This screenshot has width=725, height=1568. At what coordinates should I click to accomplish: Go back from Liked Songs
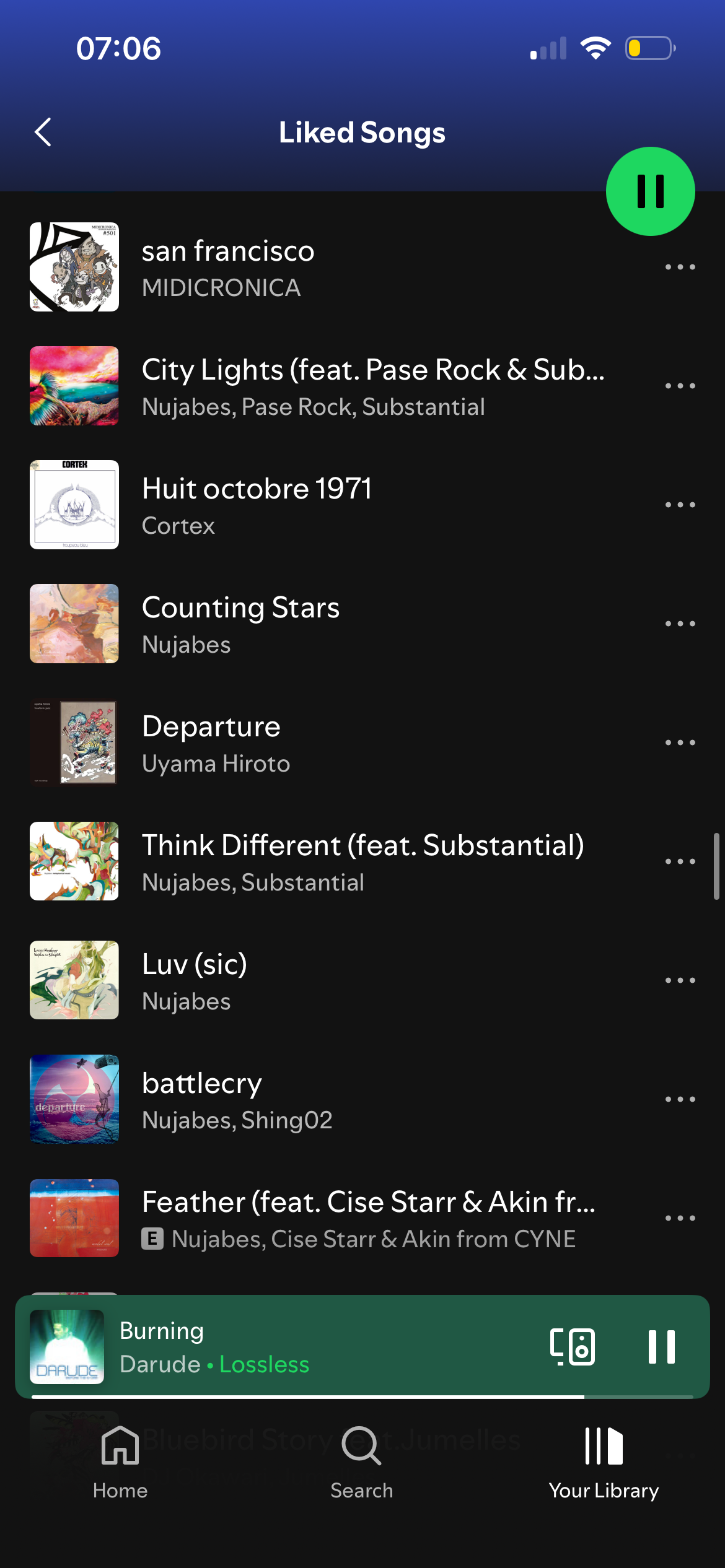(x=43, y=132)
